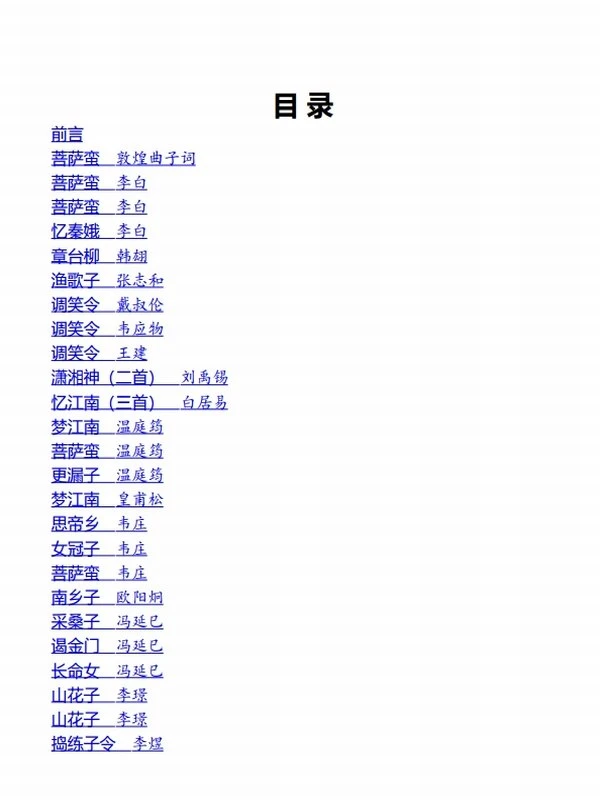600x800 pixels.
Task: Open 菩萨蛮 by 敦煌曲子词
Action: 122,158
